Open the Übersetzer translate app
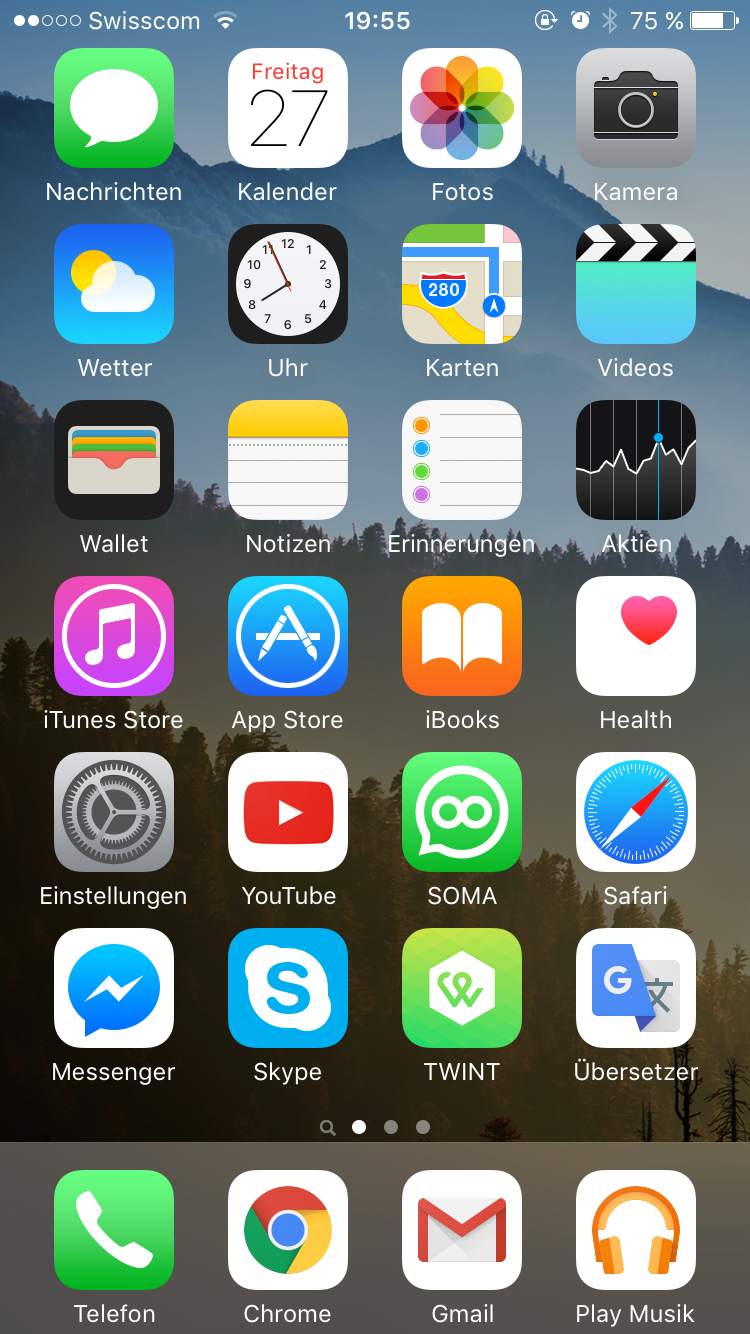Viewport: 750px width, 1334px height. 636,988
